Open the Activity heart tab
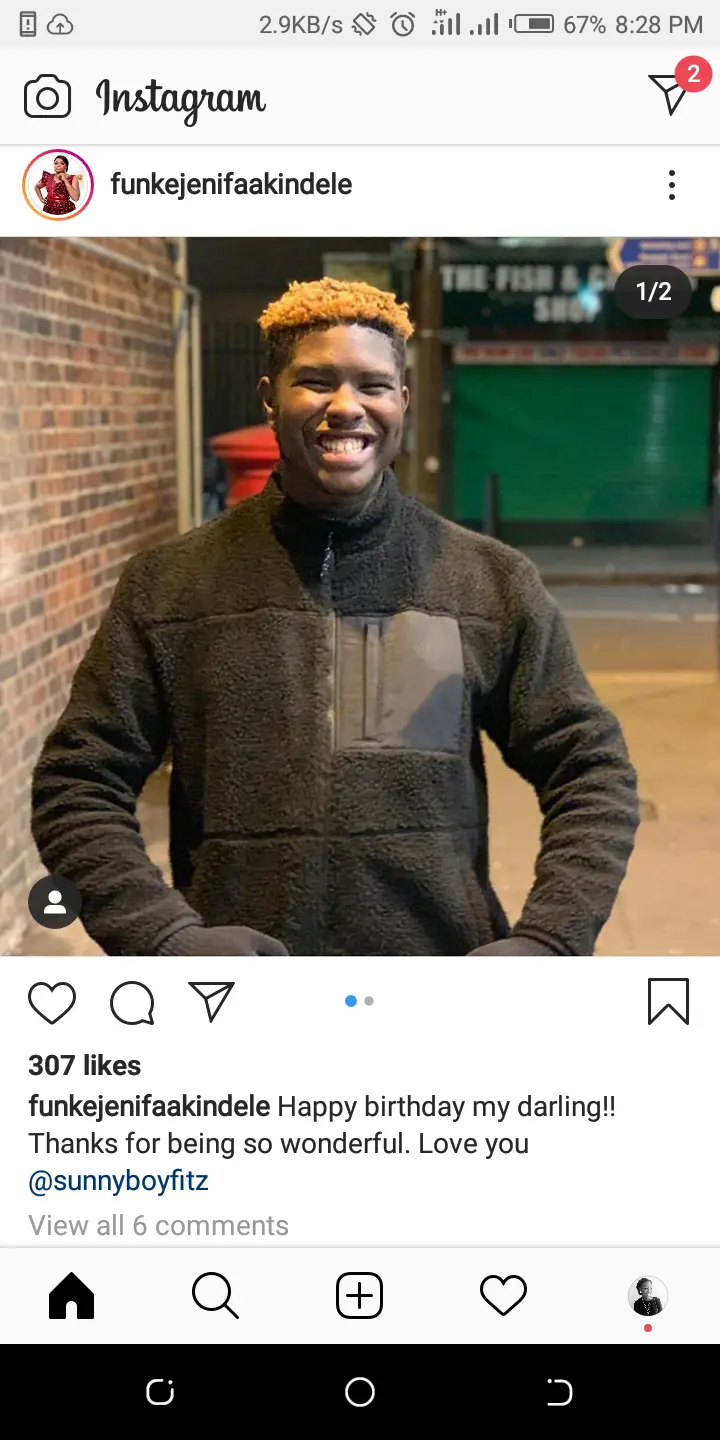The width and height of the screenshot is (720, 1440). coord(503,1297)
